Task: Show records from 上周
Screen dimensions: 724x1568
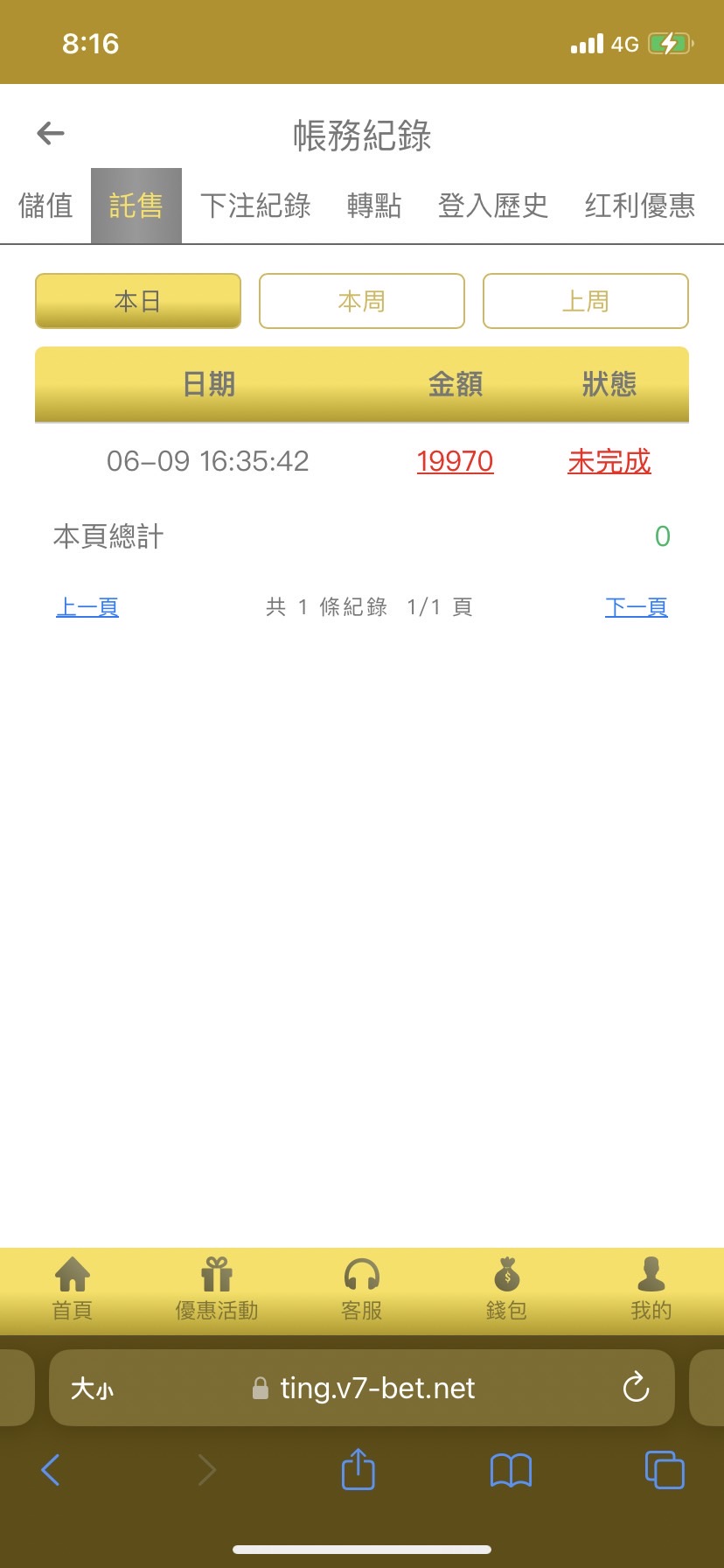Action: click(586, 301)
